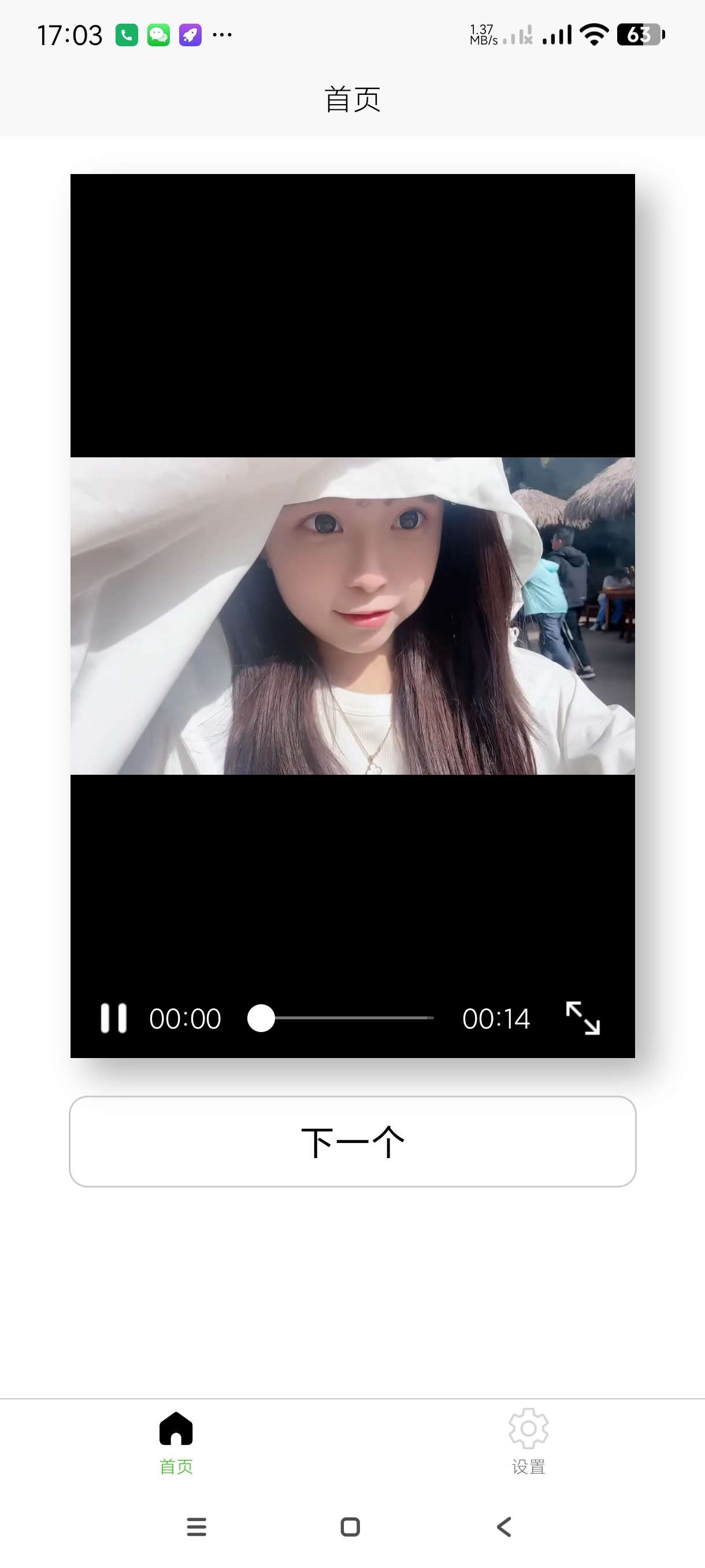Expand the video to fullscreen

[x=582, y=1018]
